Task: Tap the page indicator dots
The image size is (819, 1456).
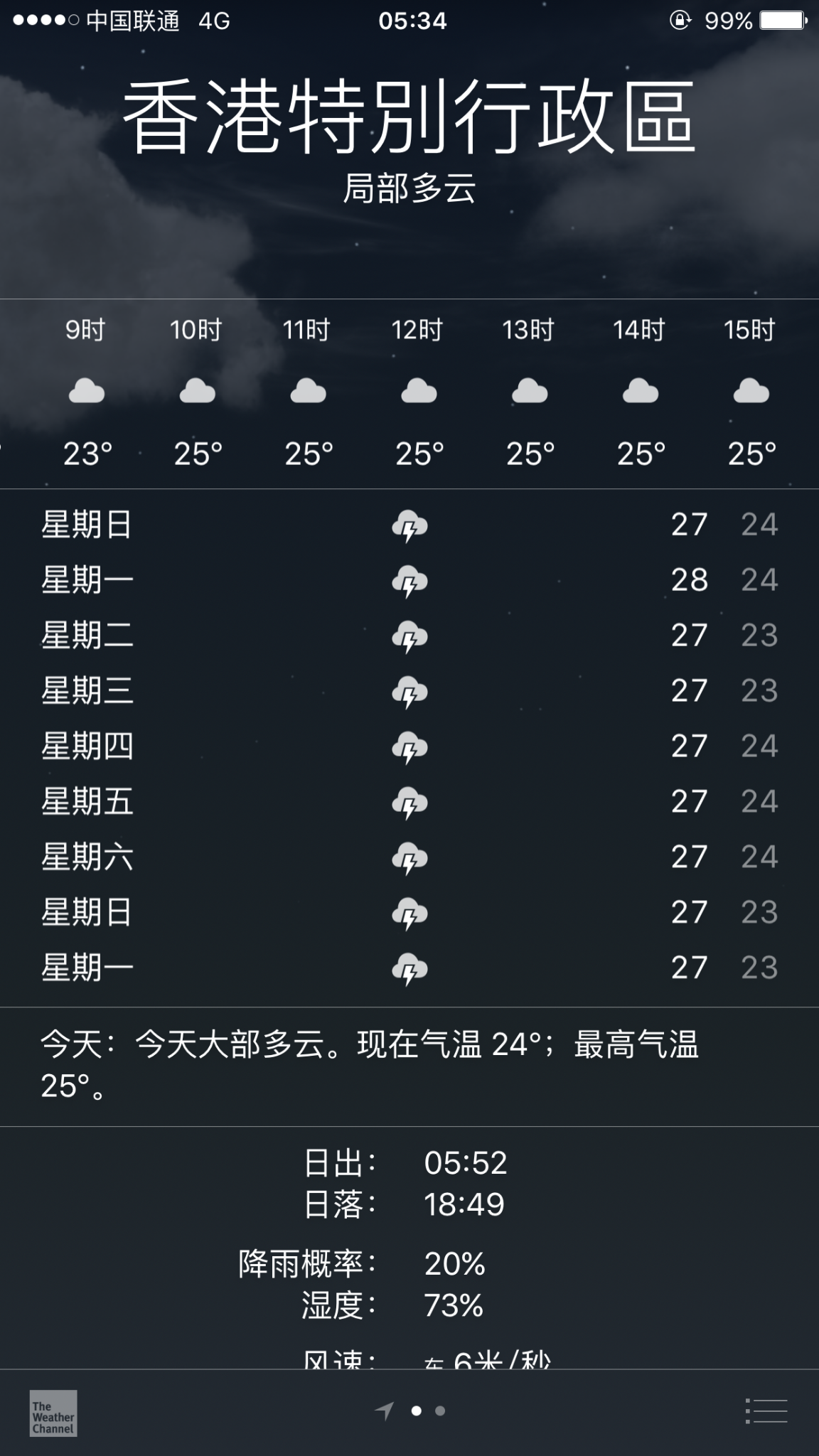Action: (x=427, y=1411)
